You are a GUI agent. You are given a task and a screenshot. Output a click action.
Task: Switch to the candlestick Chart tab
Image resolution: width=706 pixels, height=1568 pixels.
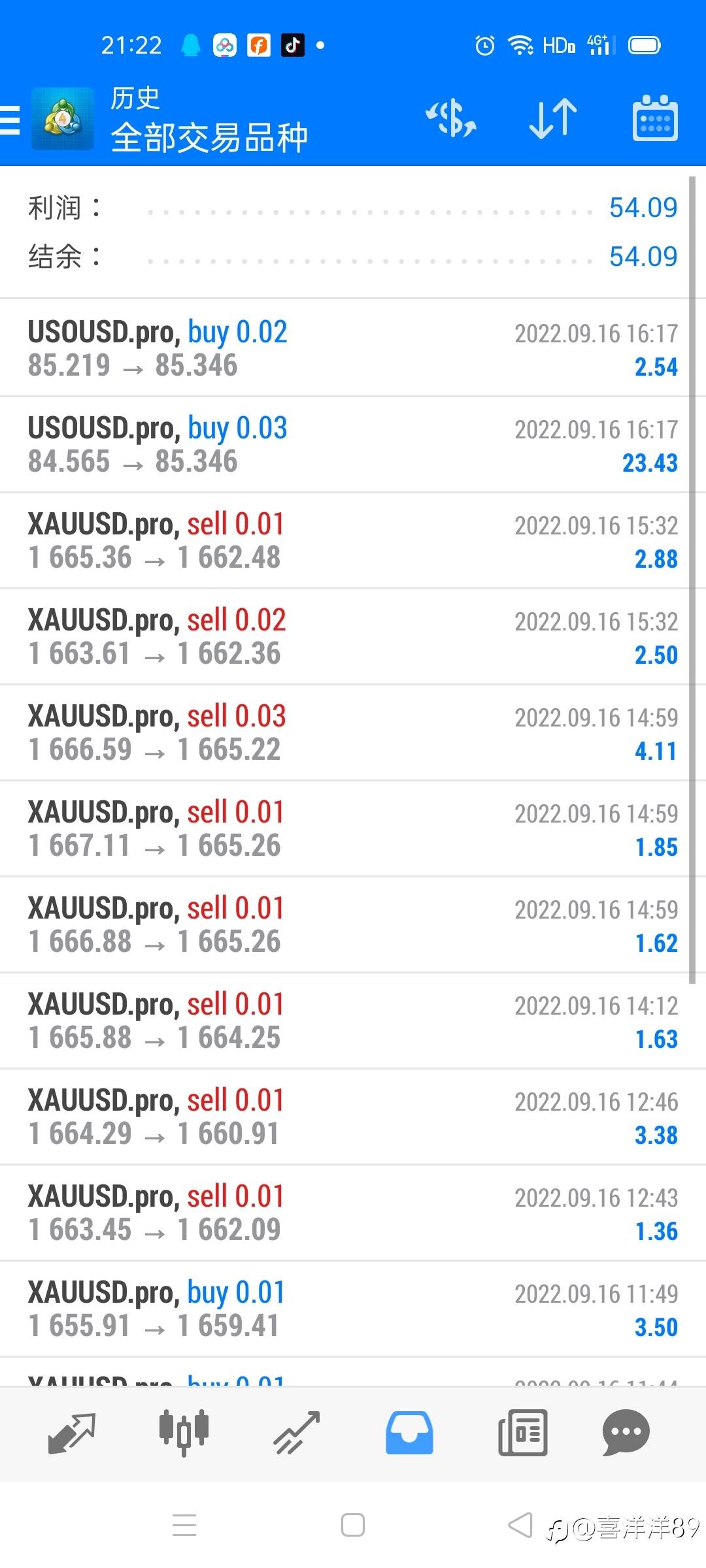point(184,1433)
